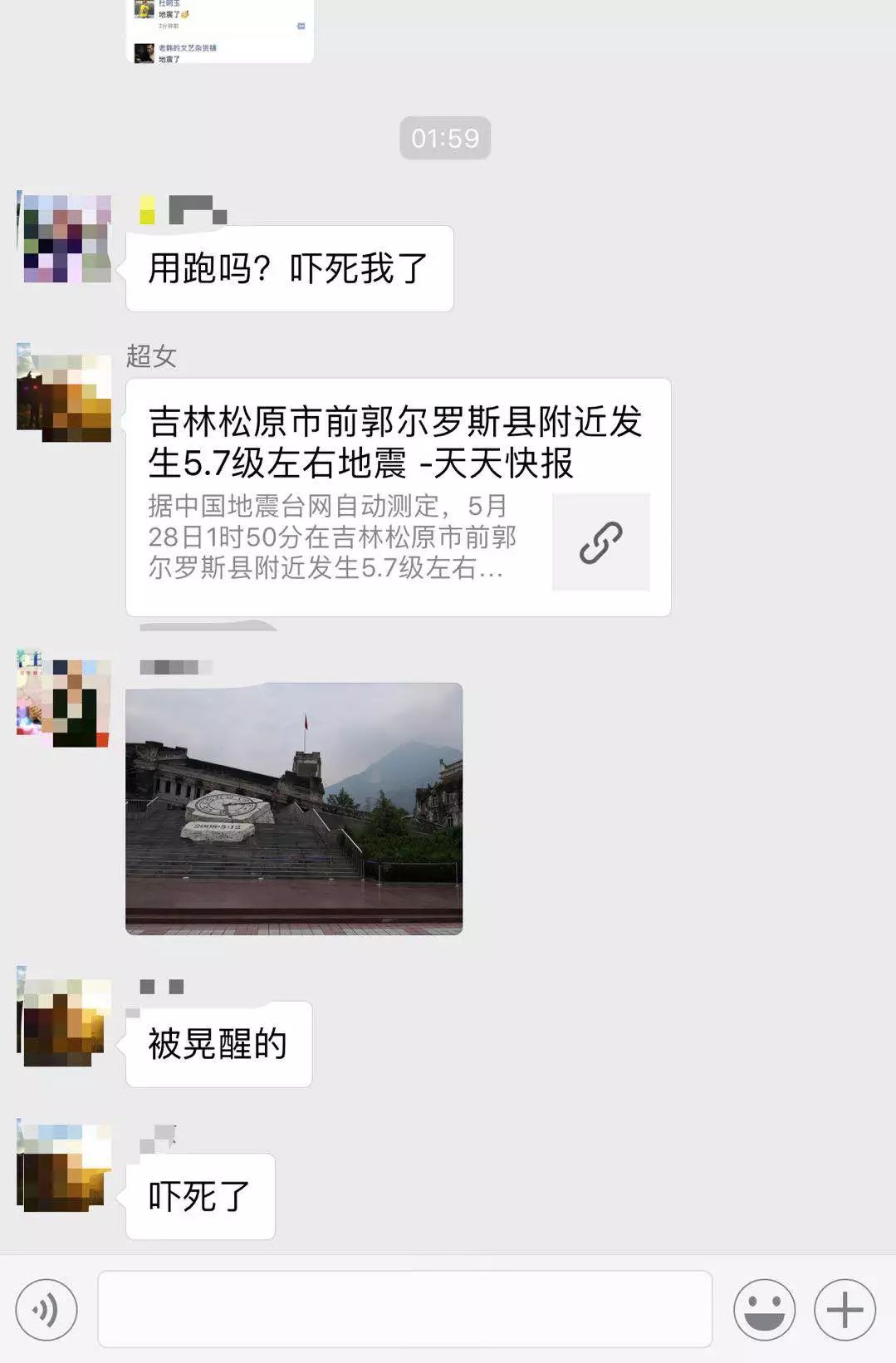
Task: Click the link icon on the article card
Action: [600, 541]
